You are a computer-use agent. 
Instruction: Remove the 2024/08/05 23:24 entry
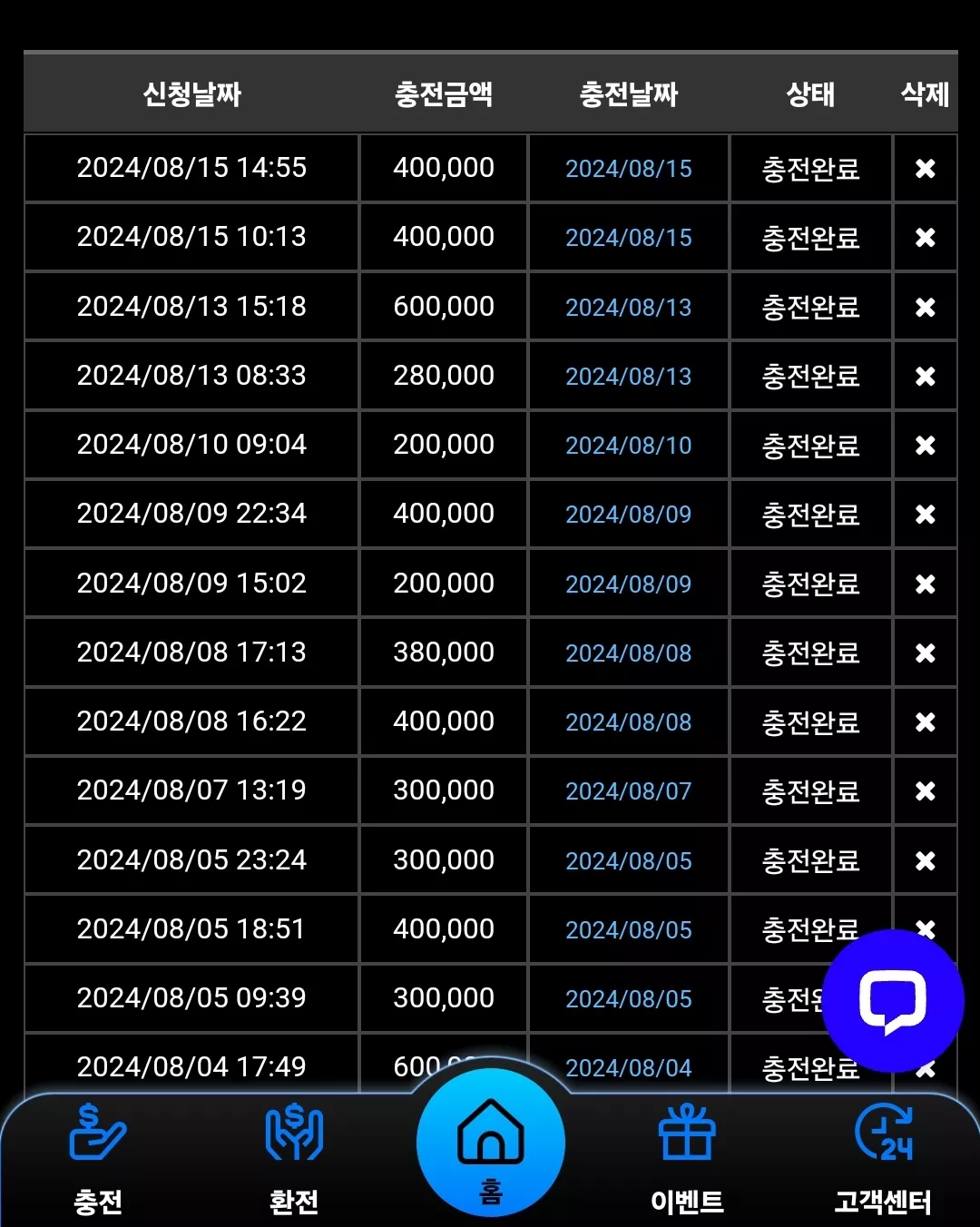[x=925, y=860]
